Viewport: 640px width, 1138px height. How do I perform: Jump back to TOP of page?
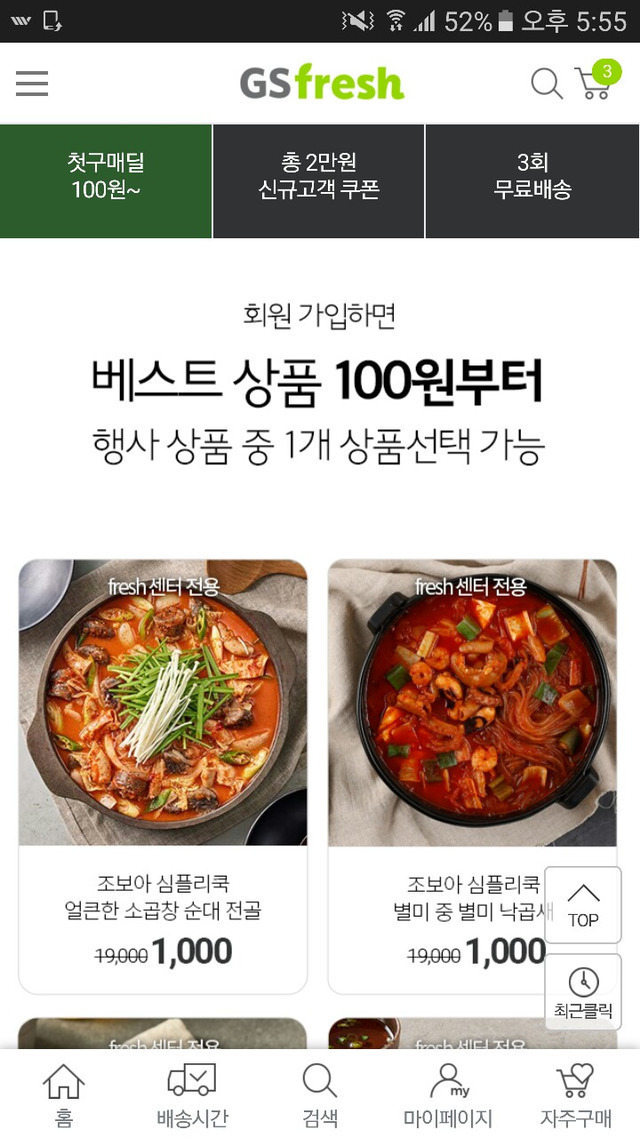point(583,904)
